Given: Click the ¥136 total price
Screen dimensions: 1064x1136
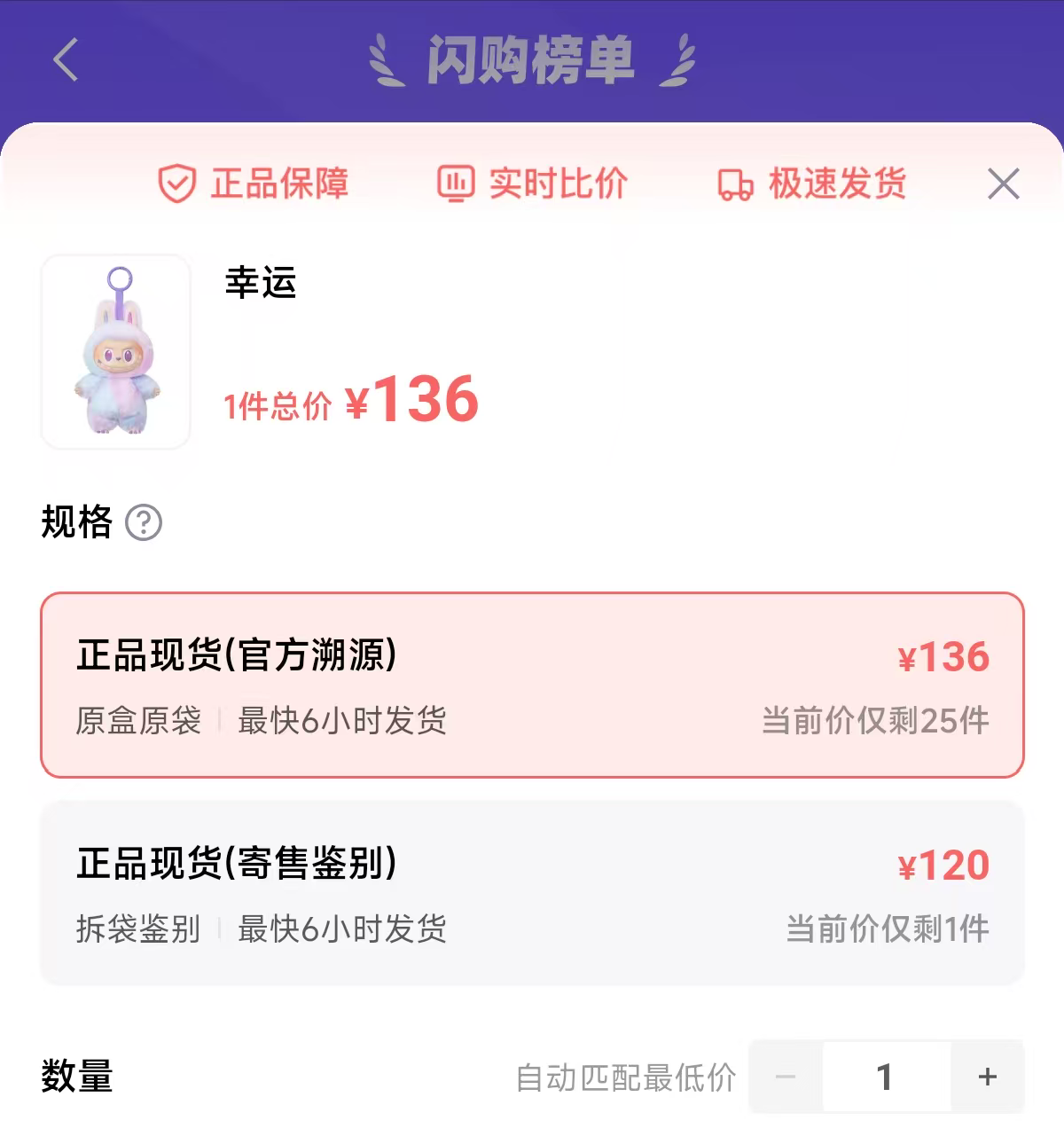Looking at the screenshot, I should pos(411,401).
